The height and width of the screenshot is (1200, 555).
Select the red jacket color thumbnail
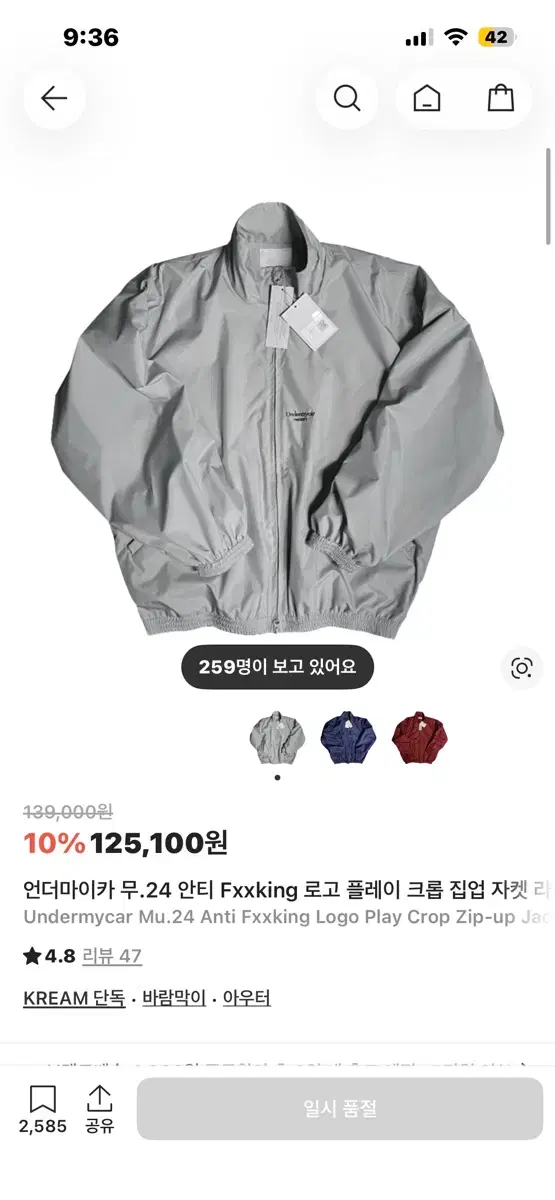pyautogui.click(x=419, y=739)
